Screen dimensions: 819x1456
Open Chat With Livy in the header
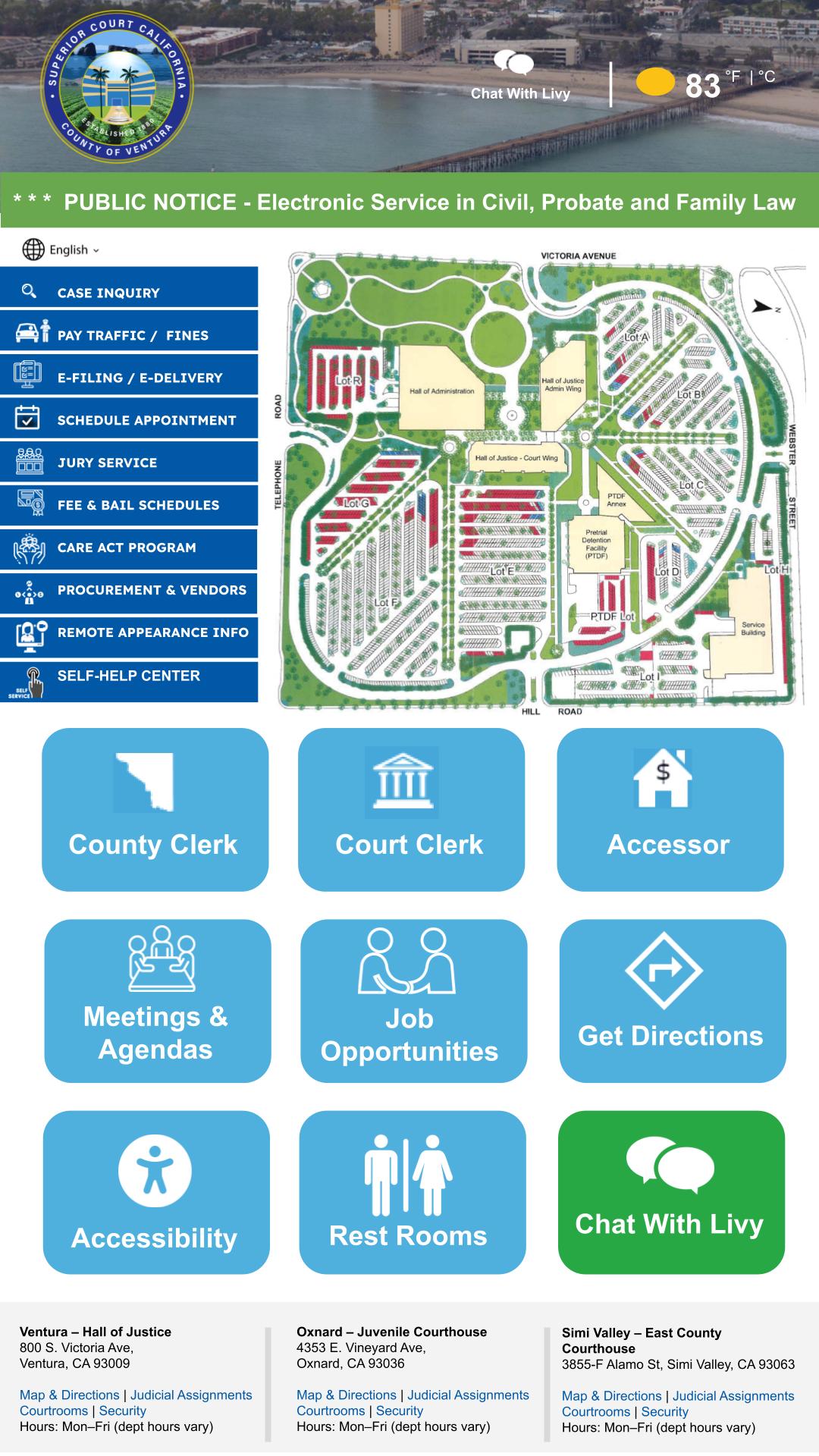pyautogui.click(x=519, y=77)
